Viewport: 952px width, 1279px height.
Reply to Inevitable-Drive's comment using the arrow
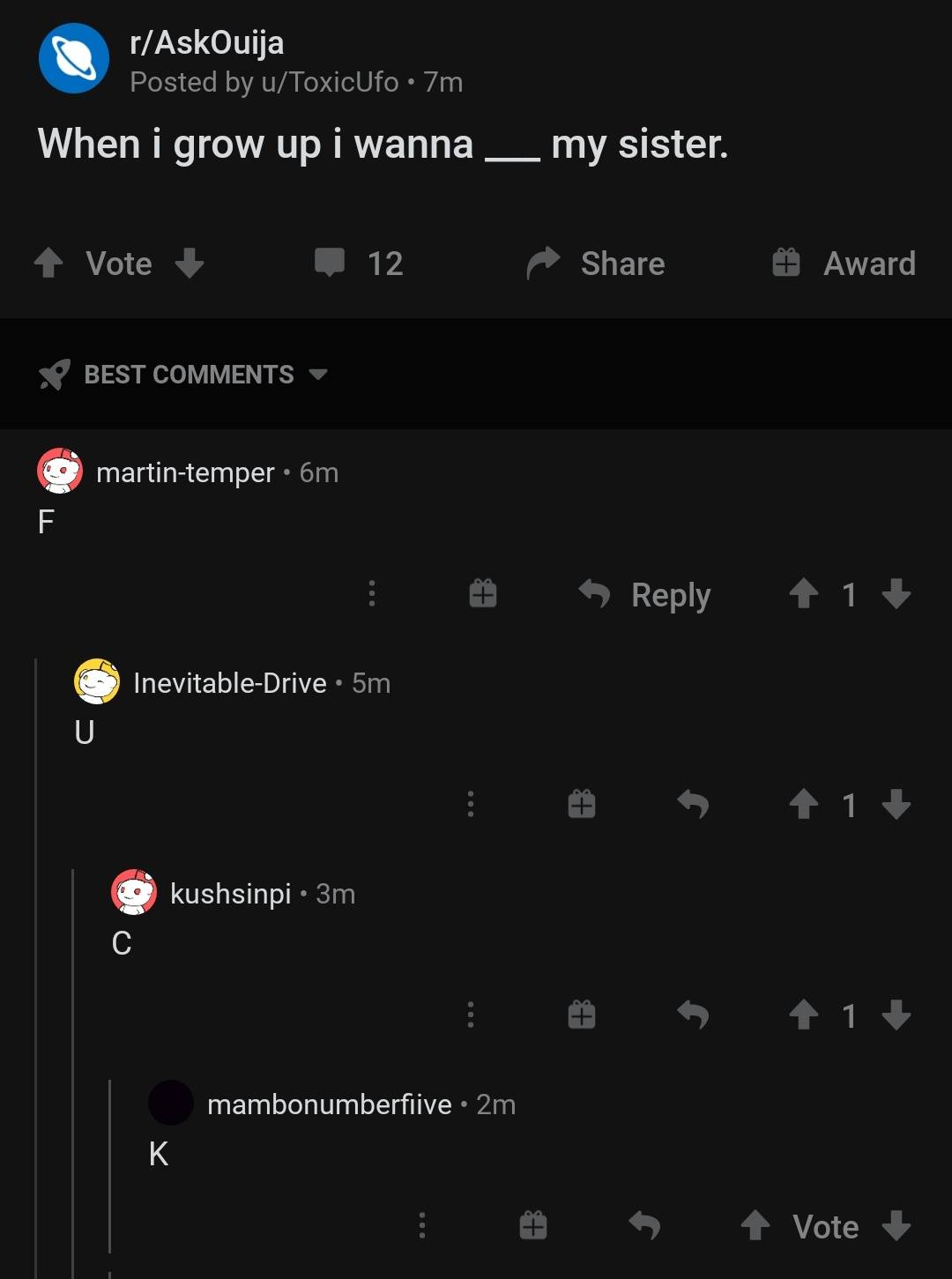point(693,805)
